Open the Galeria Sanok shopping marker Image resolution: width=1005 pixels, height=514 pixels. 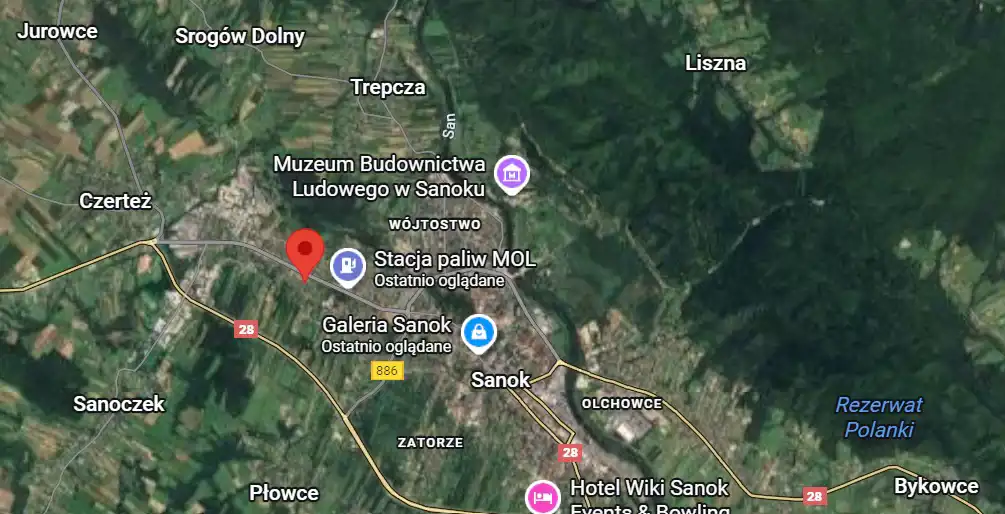point(479,332)
